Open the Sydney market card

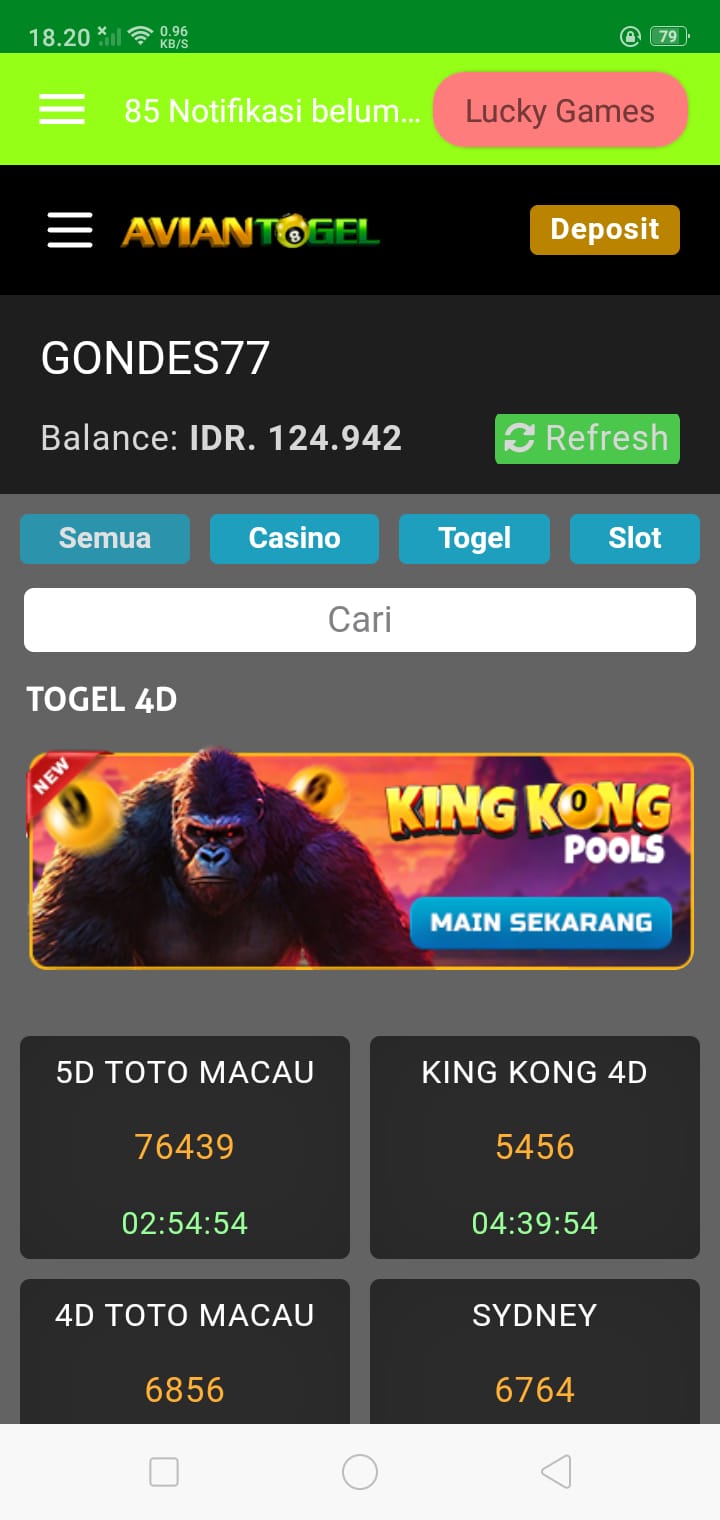535,1352
